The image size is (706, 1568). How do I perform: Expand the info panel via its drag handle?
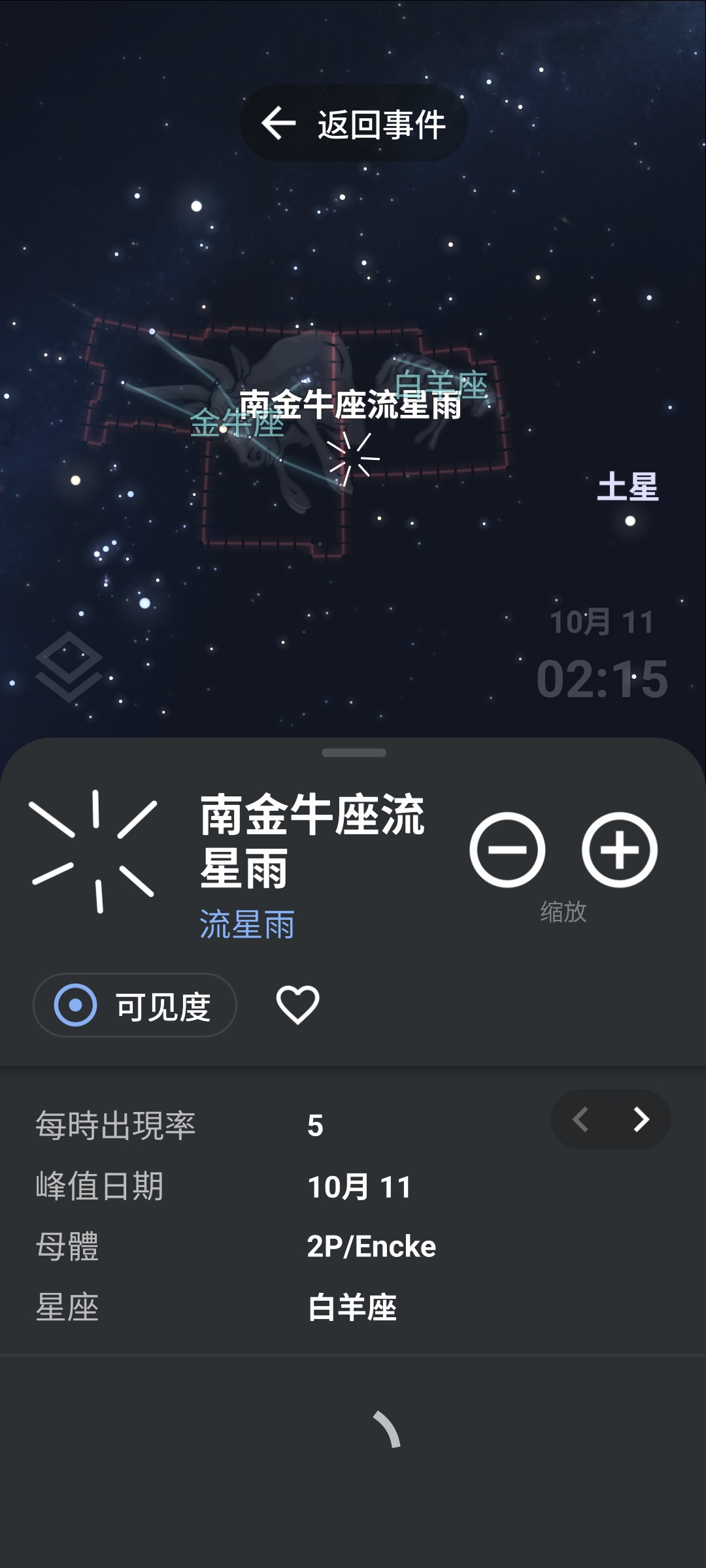353,753
